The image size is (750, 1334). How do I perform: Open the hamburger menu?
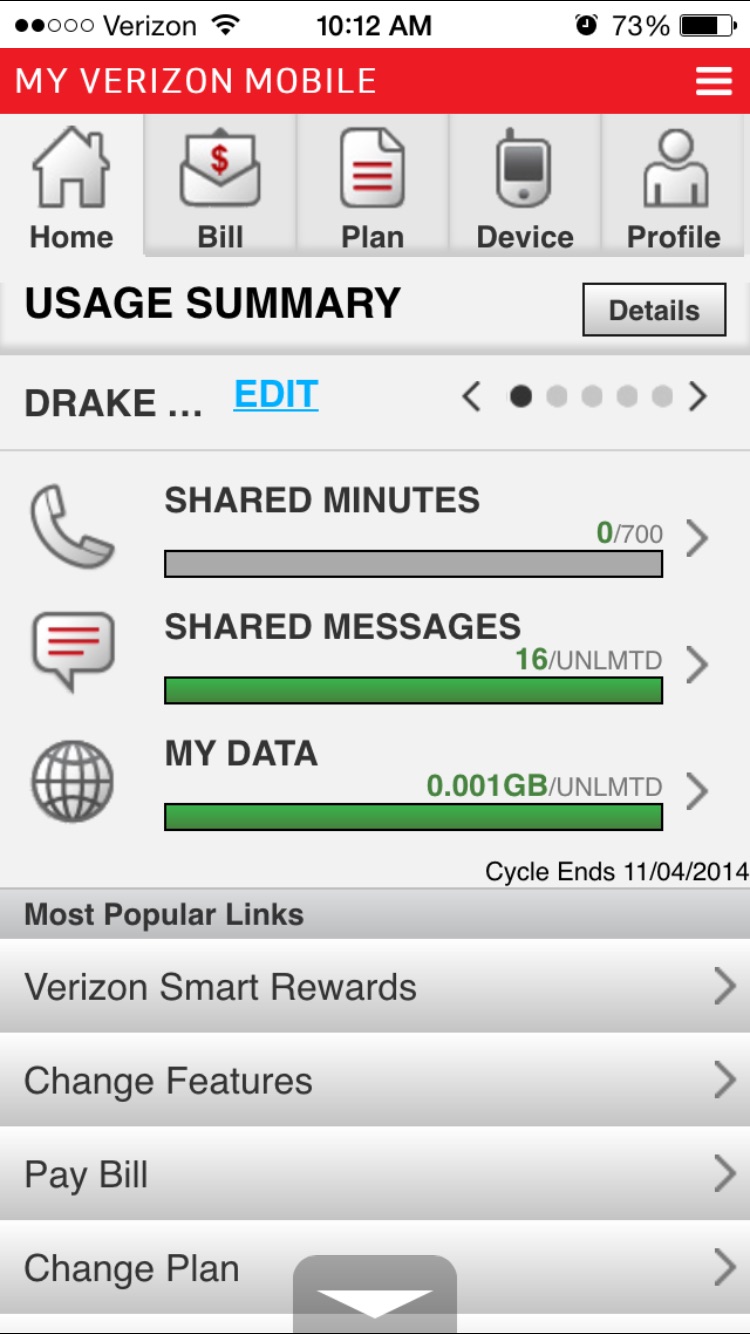pyautogui.click(x=714, y=81)
